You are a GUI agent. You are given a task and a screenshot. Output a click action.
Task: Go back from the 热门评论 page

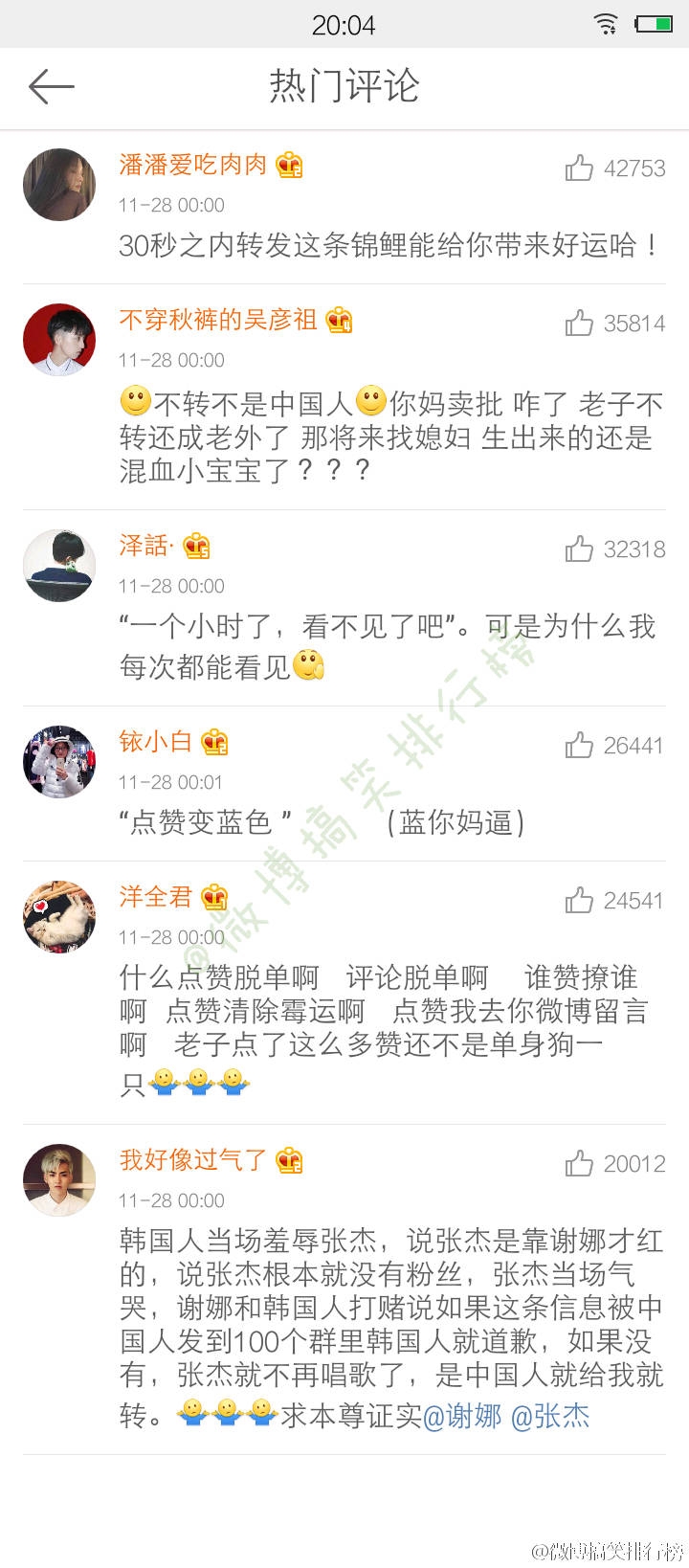[52, 87]
